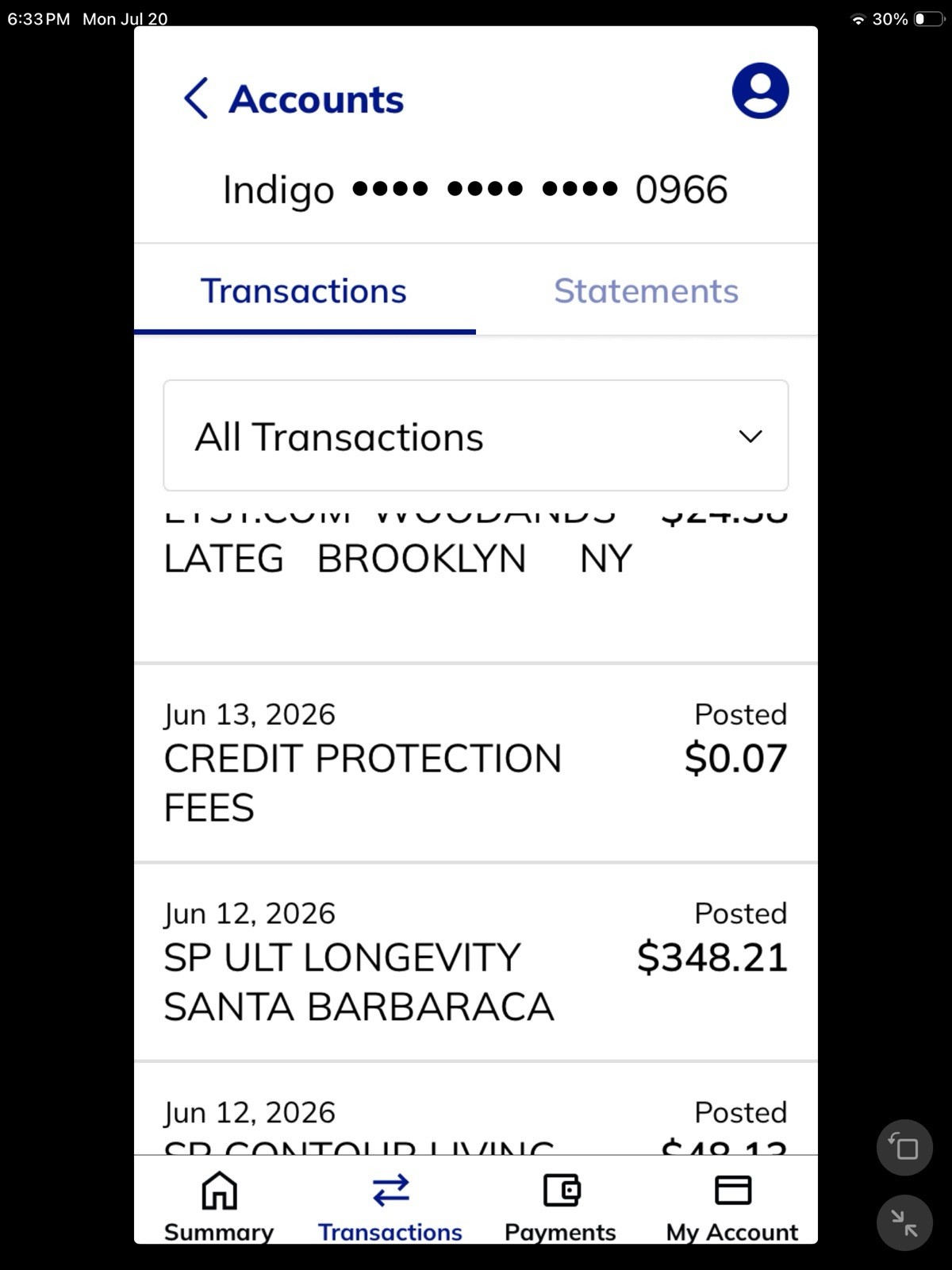Expand the All Transactions dropdown
Image resolution: width=952 pixels, height=1270 pixels.
pos(476,436)
